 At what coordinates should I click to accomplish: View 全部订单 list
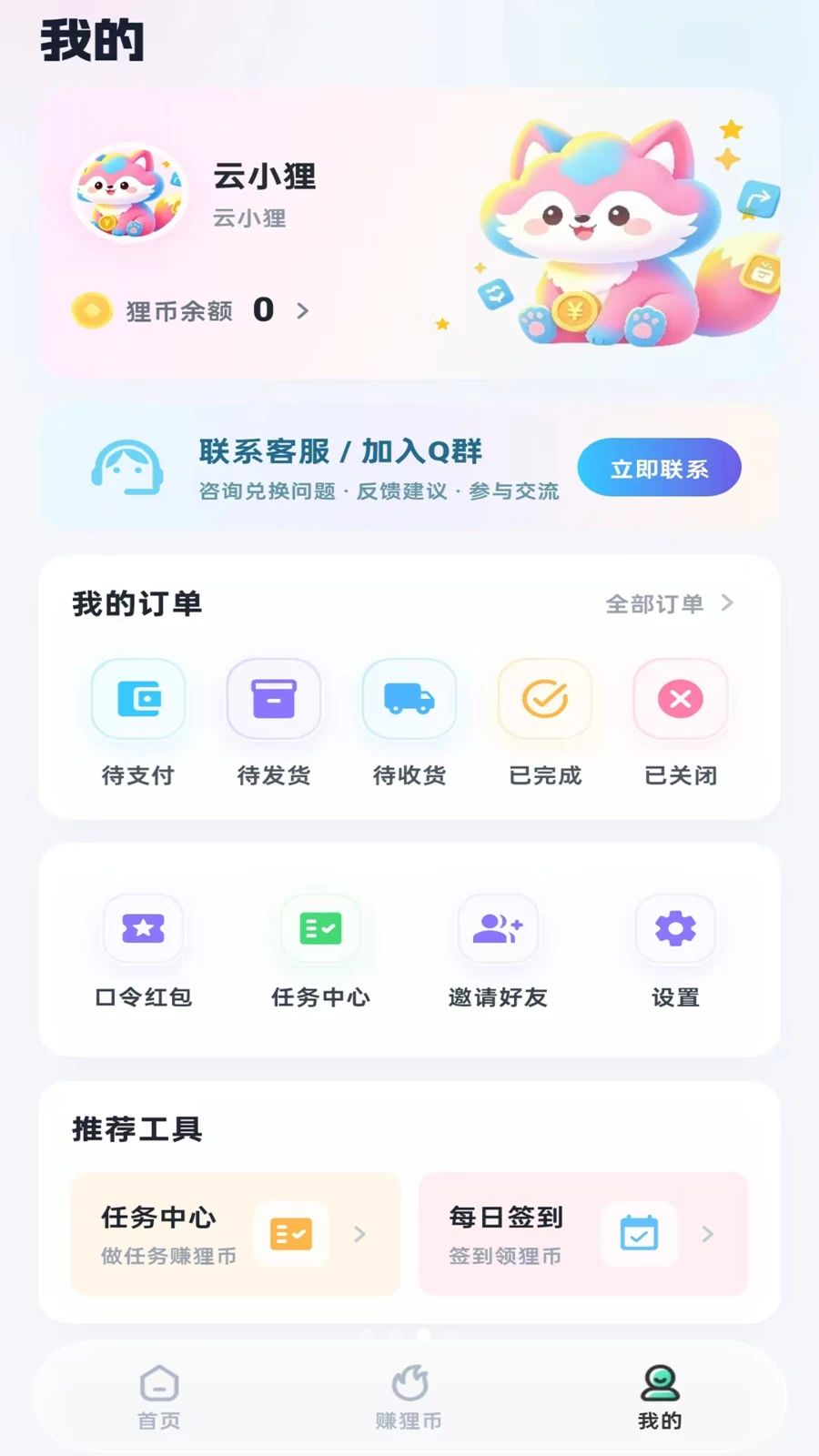(x=670, y=603)
